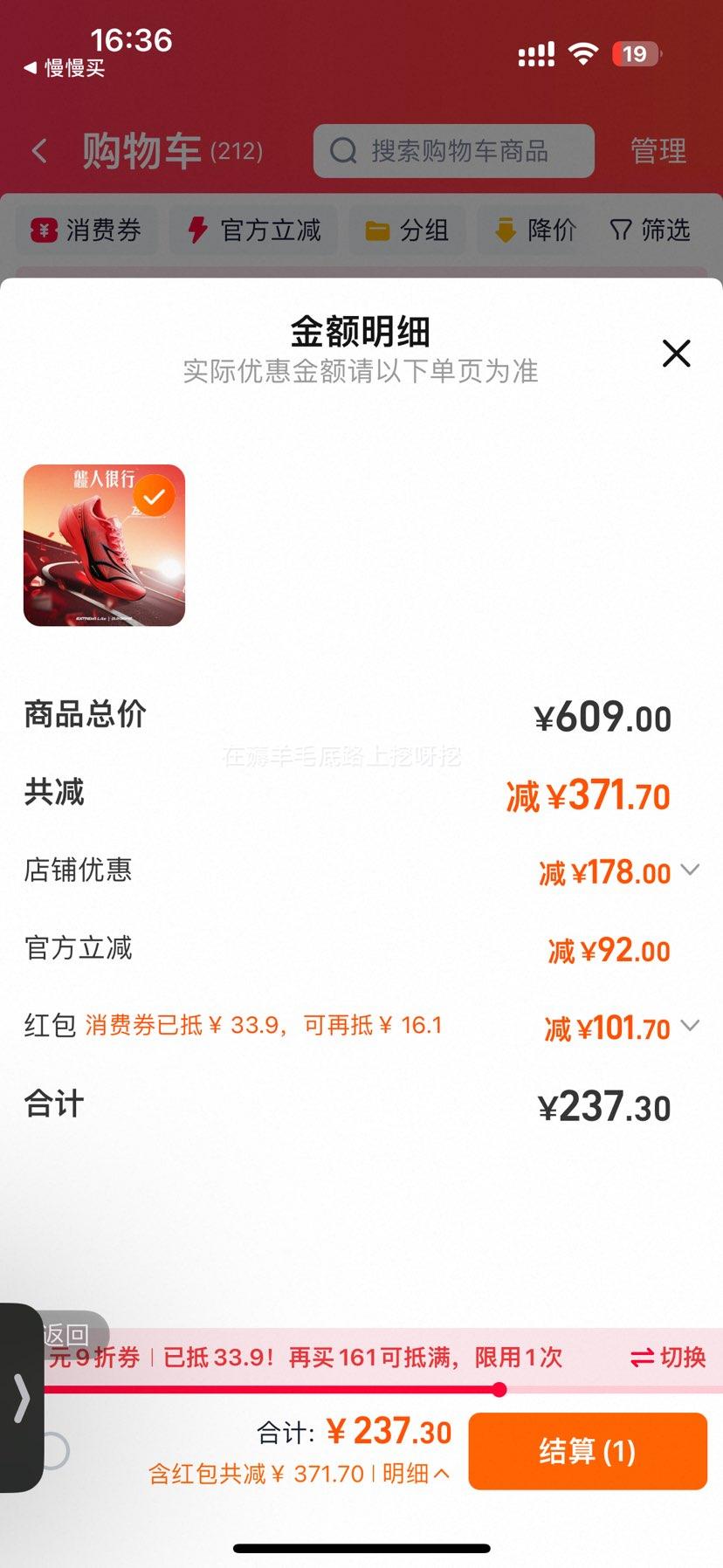
Task: Expand the 店铺优惠 discount details
Action: (x=690, y=870)
